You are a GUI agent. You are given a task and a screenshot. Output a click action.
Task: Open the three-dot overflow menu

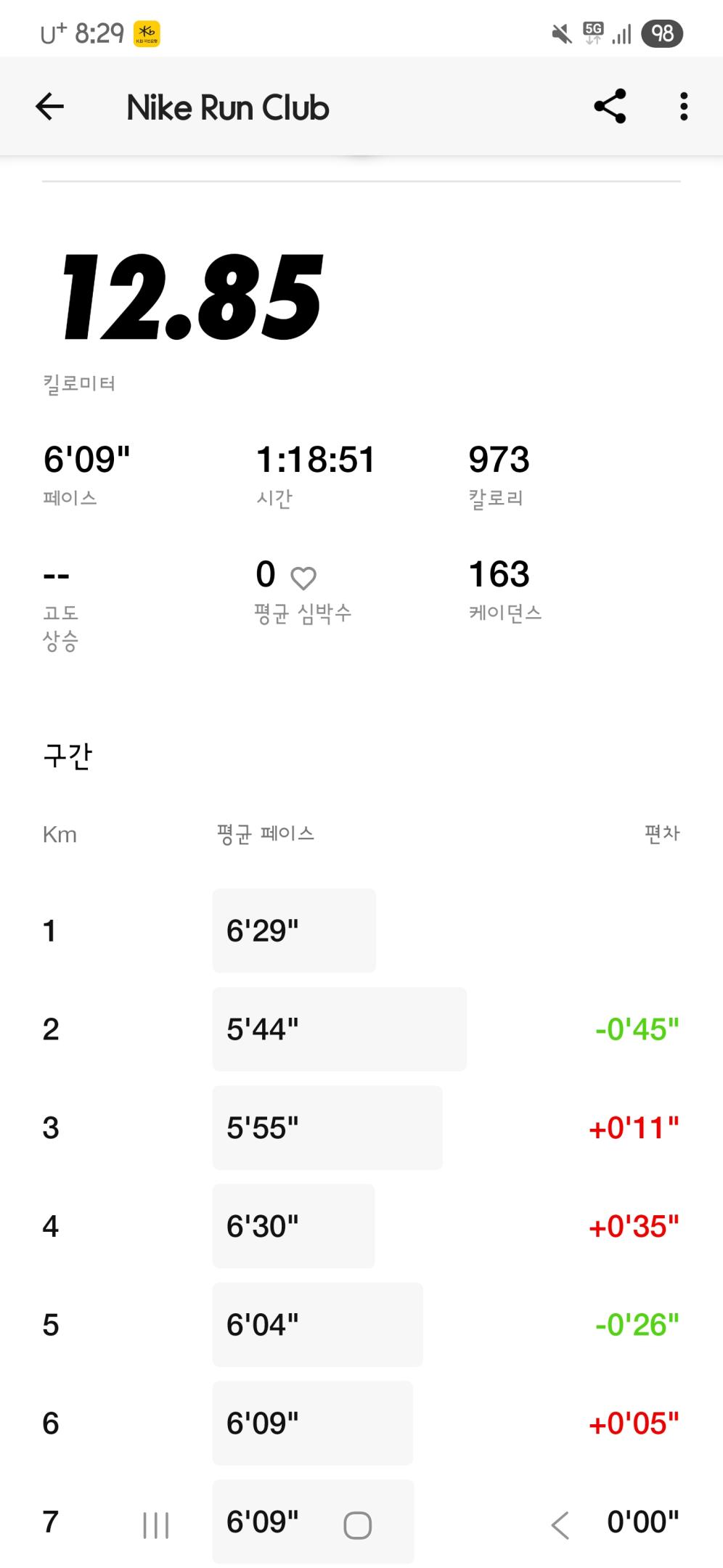point(683,107)
